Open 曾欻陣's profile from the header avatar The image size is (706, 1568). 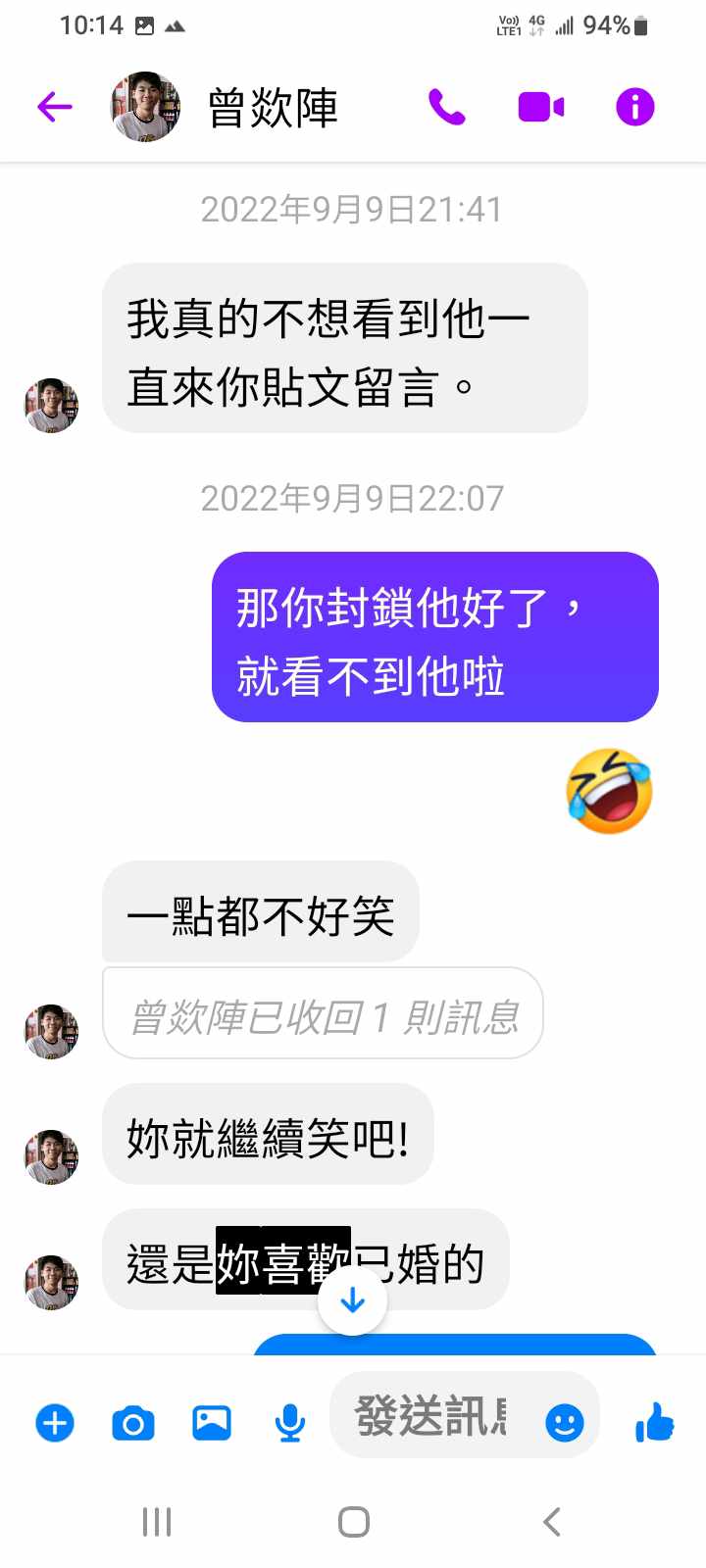coord(145,107)
